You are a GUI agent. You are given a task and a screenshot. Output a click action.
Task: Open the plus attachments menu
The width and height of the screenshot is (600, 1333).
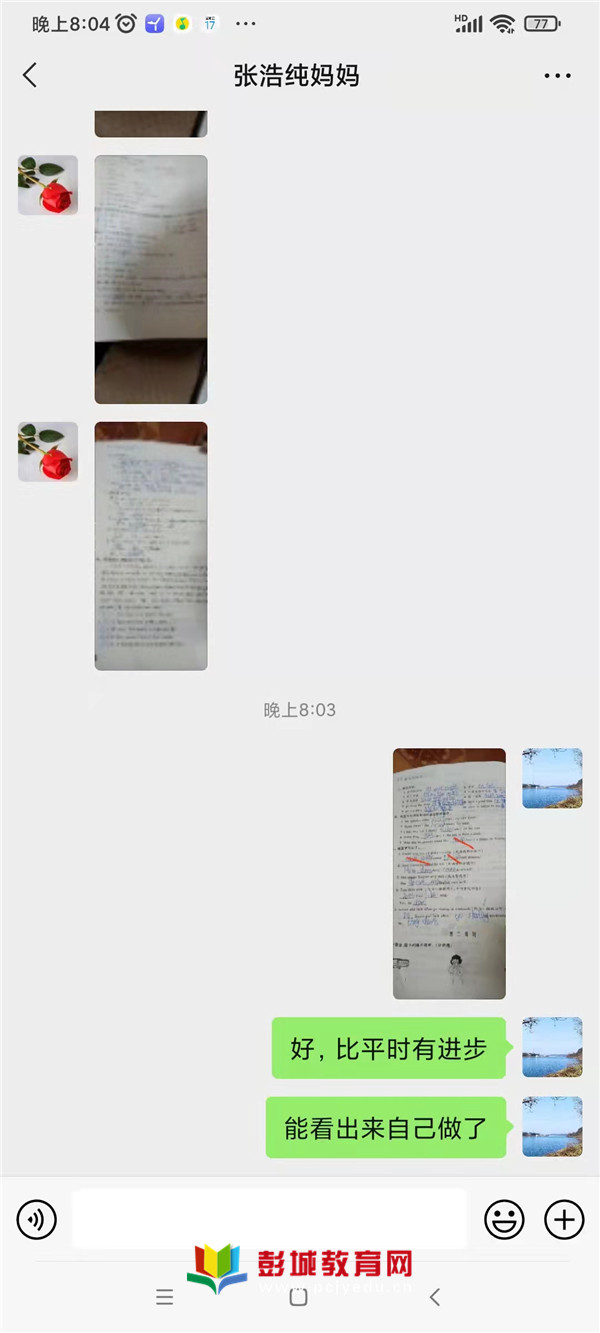pos(564,1219)
